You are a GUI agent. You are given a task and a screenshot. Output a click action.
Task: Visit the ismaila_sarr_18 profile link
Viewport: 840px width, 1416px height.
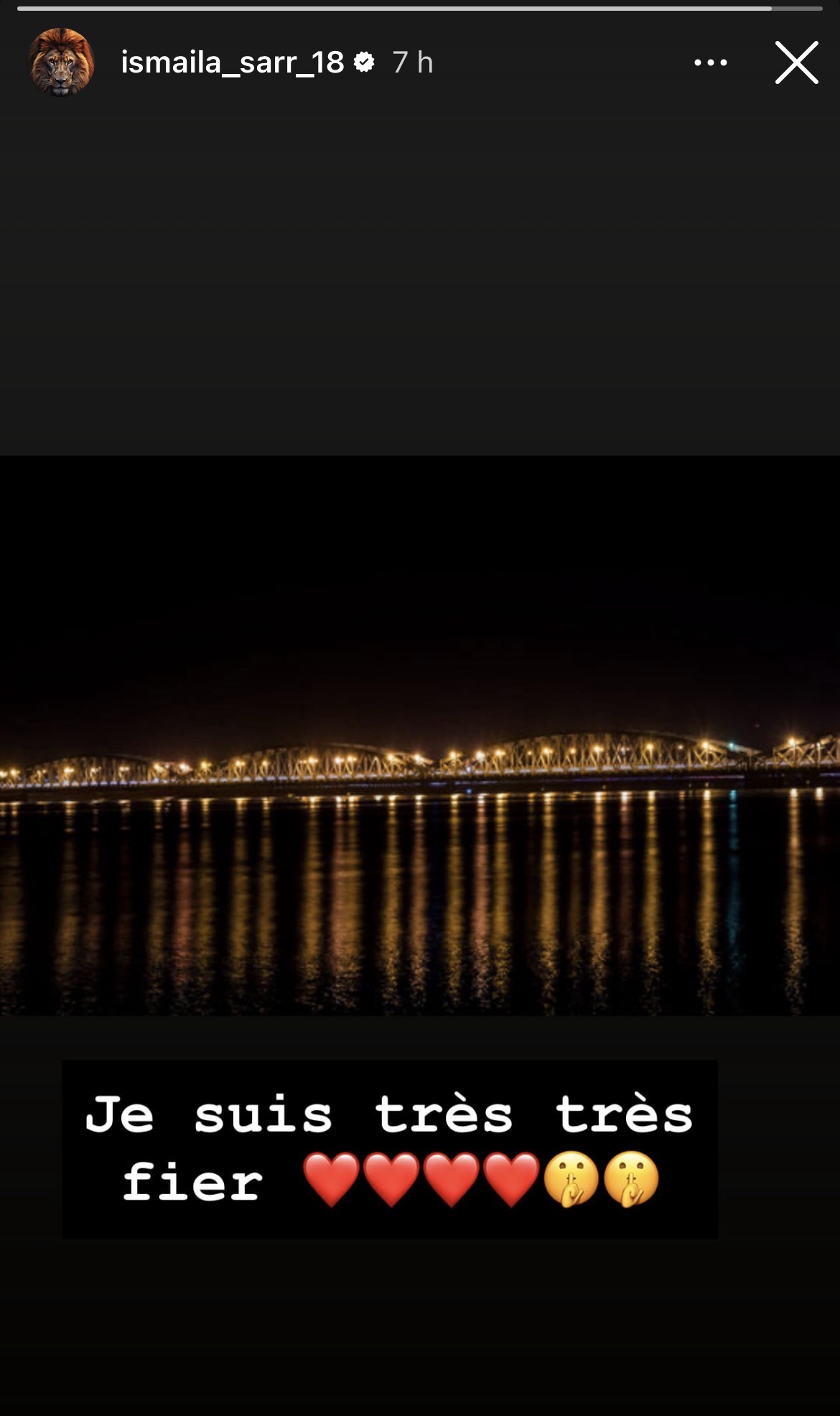pos(232,62)
